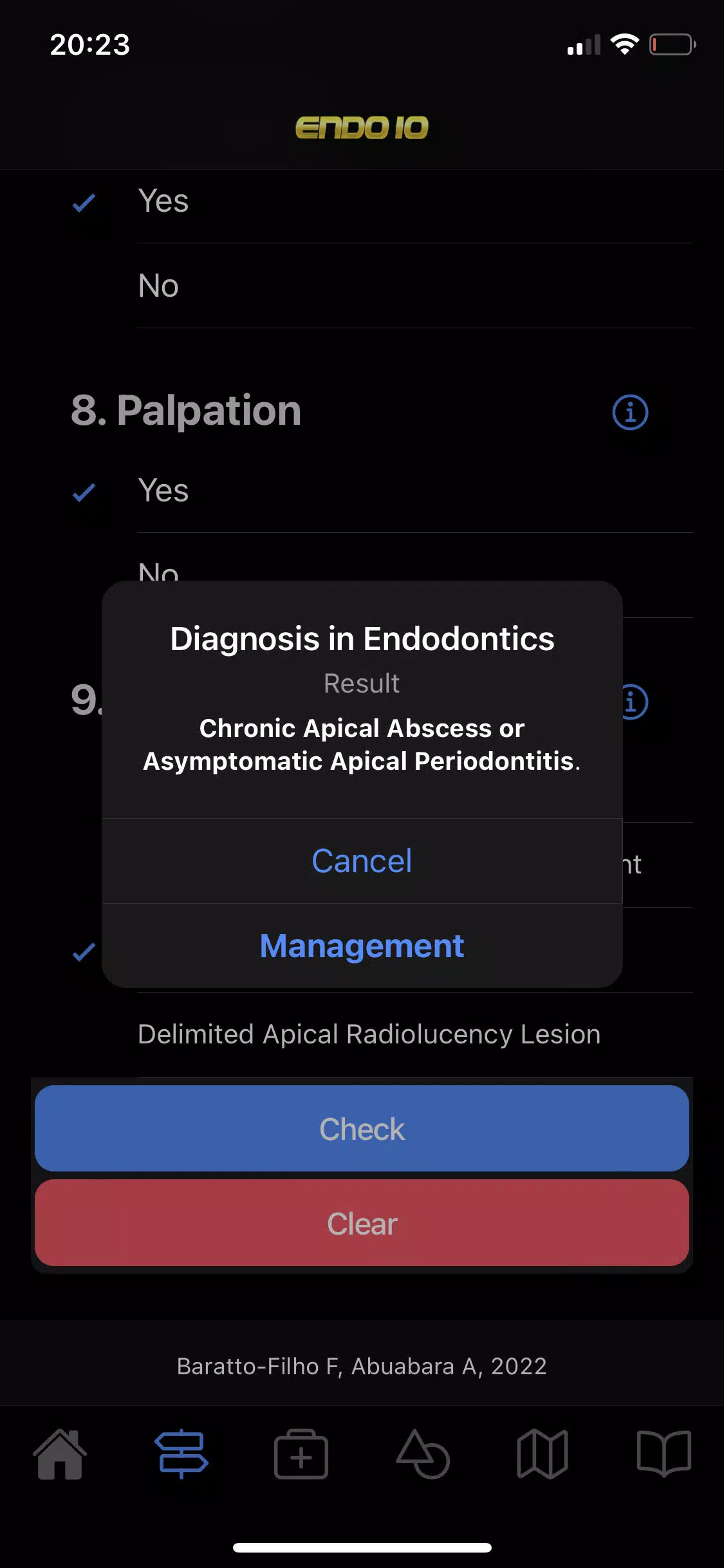Cancel the diagnosis result dialog
Viewport: 724px width, 1568px height.
pos(362,861)
